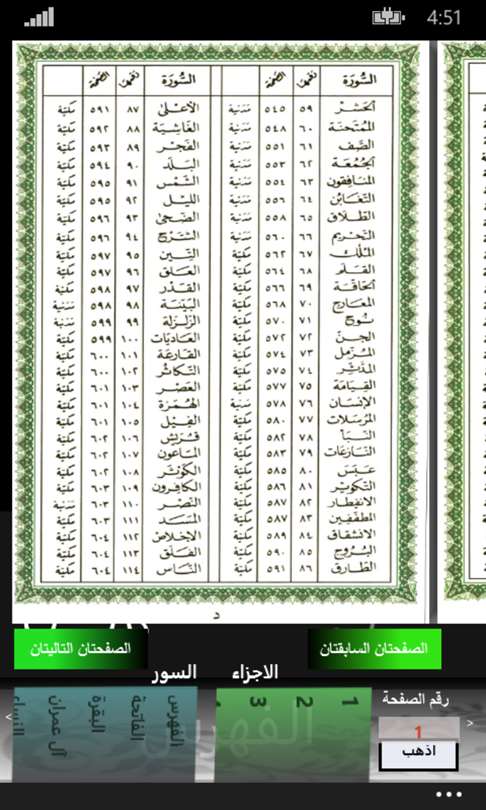Open surah الفاتحة
Viewport: 486px width, 810px height.
tap(137, 718)
